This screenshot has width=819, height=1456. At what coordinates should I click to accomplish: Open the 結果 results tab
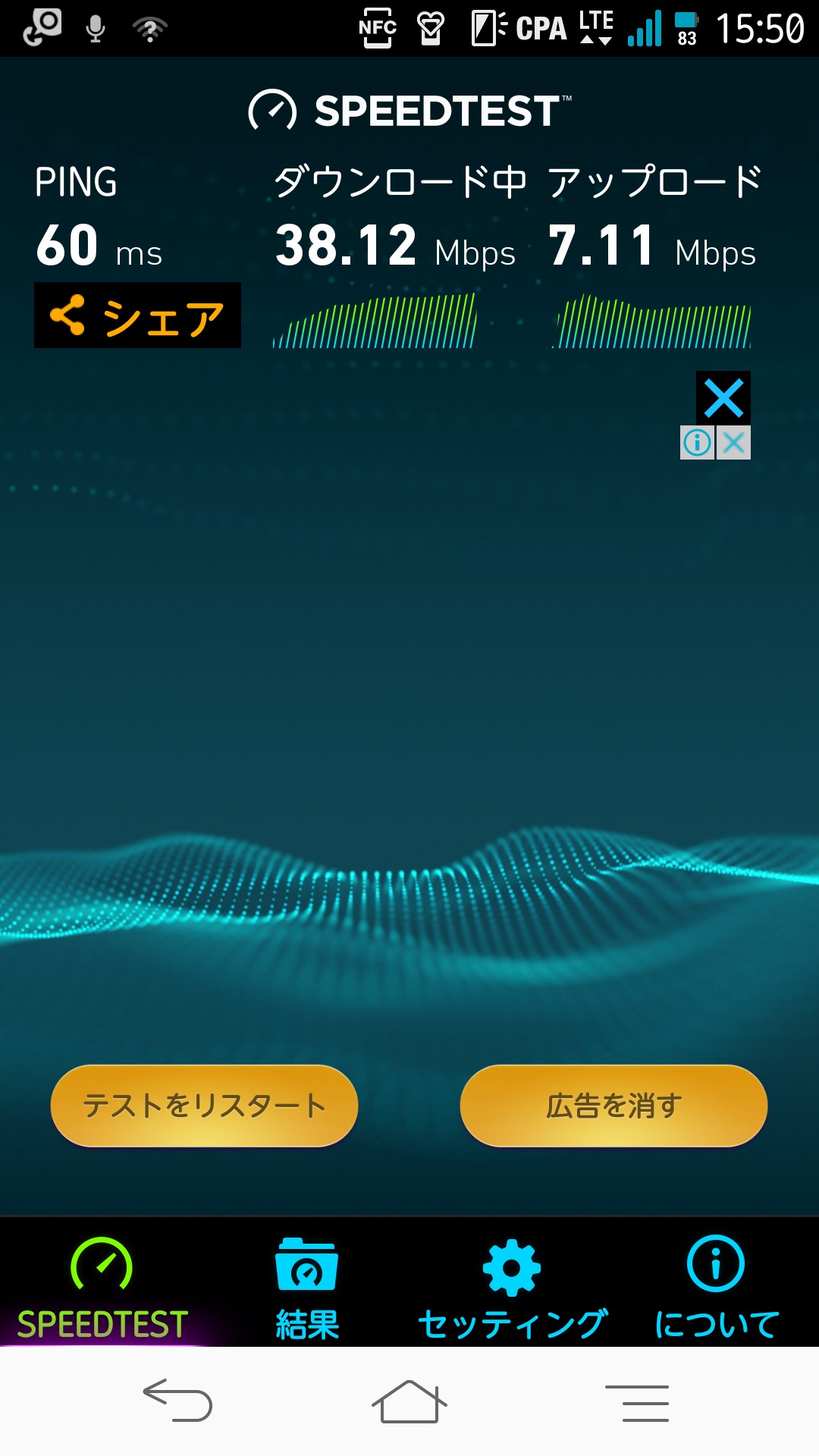(307, 1288)
